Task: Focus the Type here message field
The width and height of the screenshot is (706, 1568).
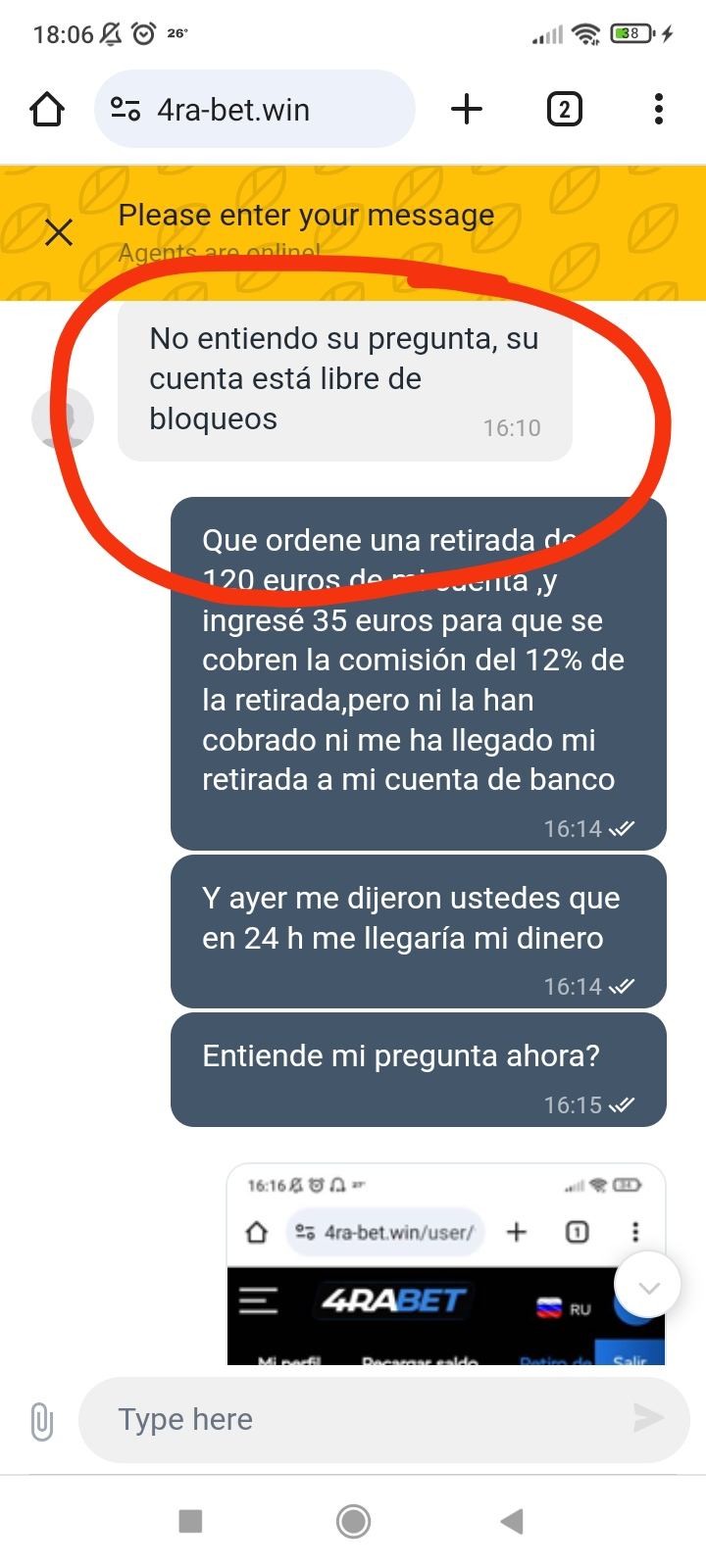Action: pyautogui.click(x=353, y=1419)
